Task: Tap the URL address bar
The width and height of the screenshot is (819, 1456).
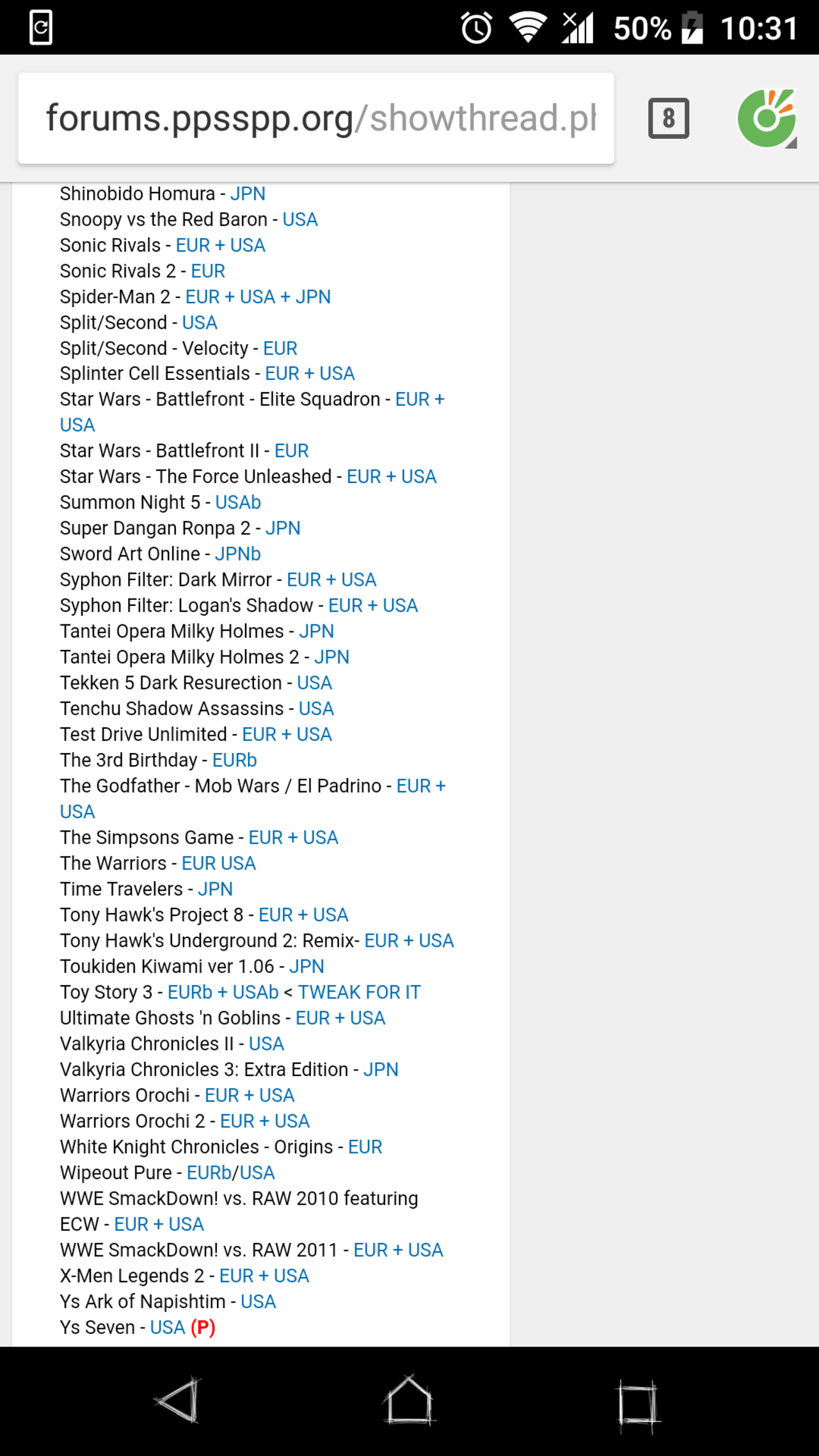Action: click(316, 118)
